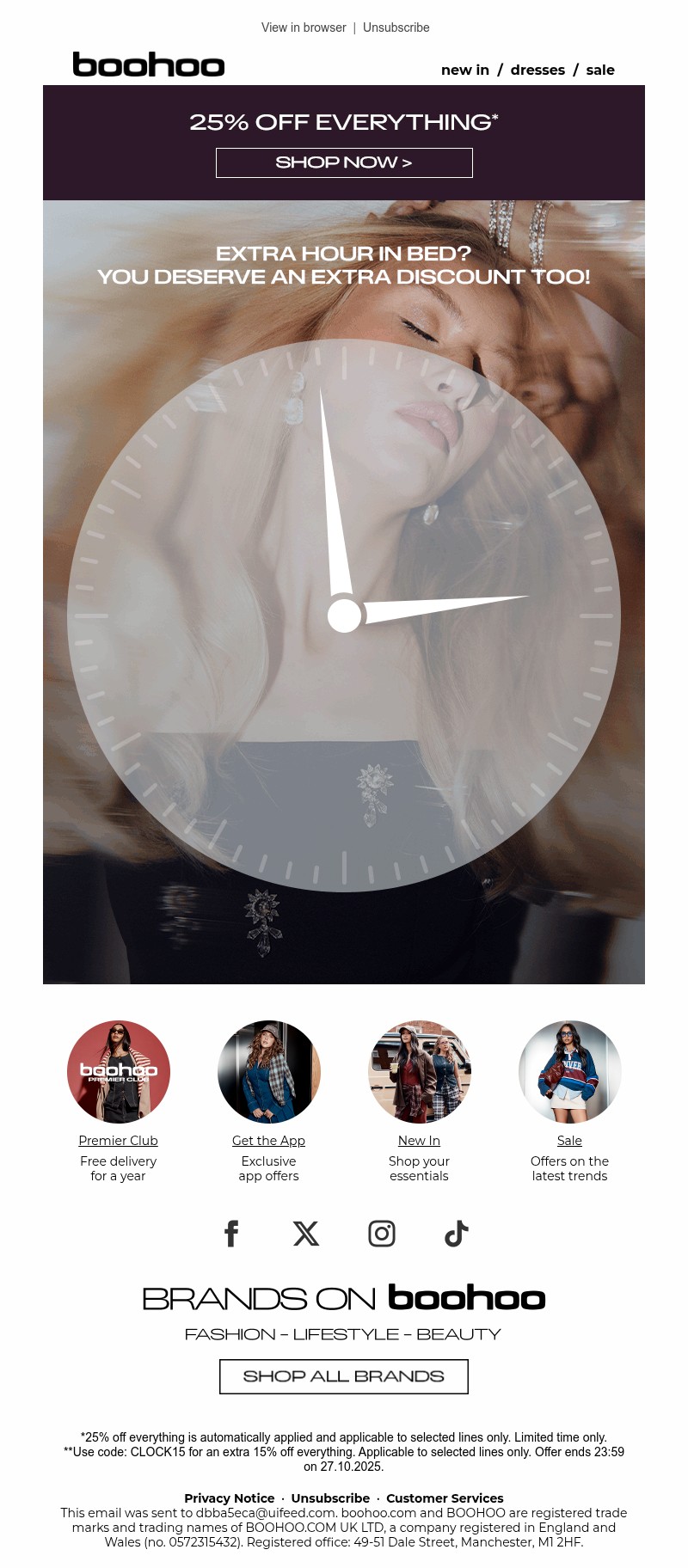Tap SHOP ALL BRANDS button
The image size is (688, 1568).
tap(344, 1376)
